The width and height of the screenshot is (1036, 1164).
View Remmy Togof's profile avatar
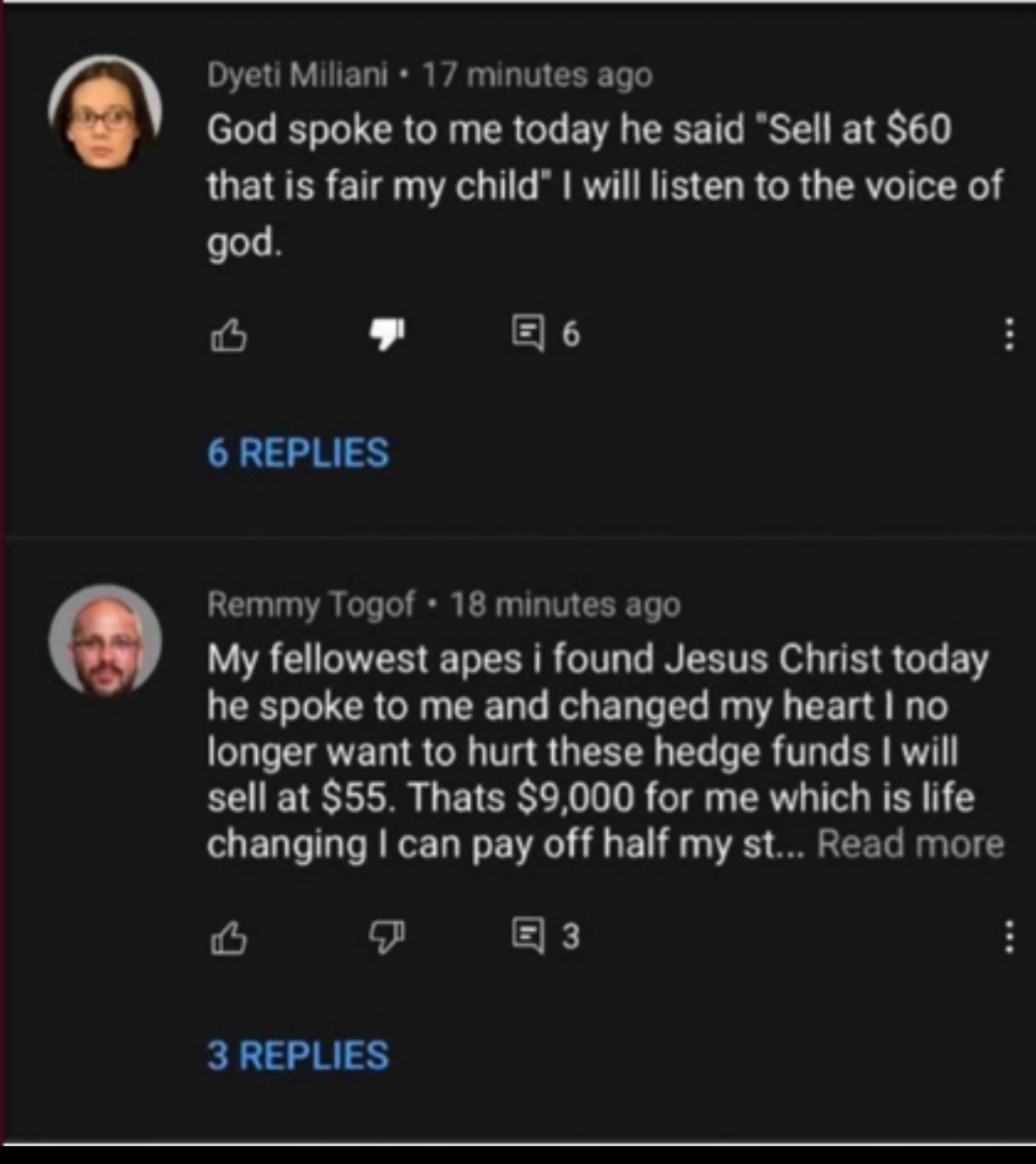(106, 642)
